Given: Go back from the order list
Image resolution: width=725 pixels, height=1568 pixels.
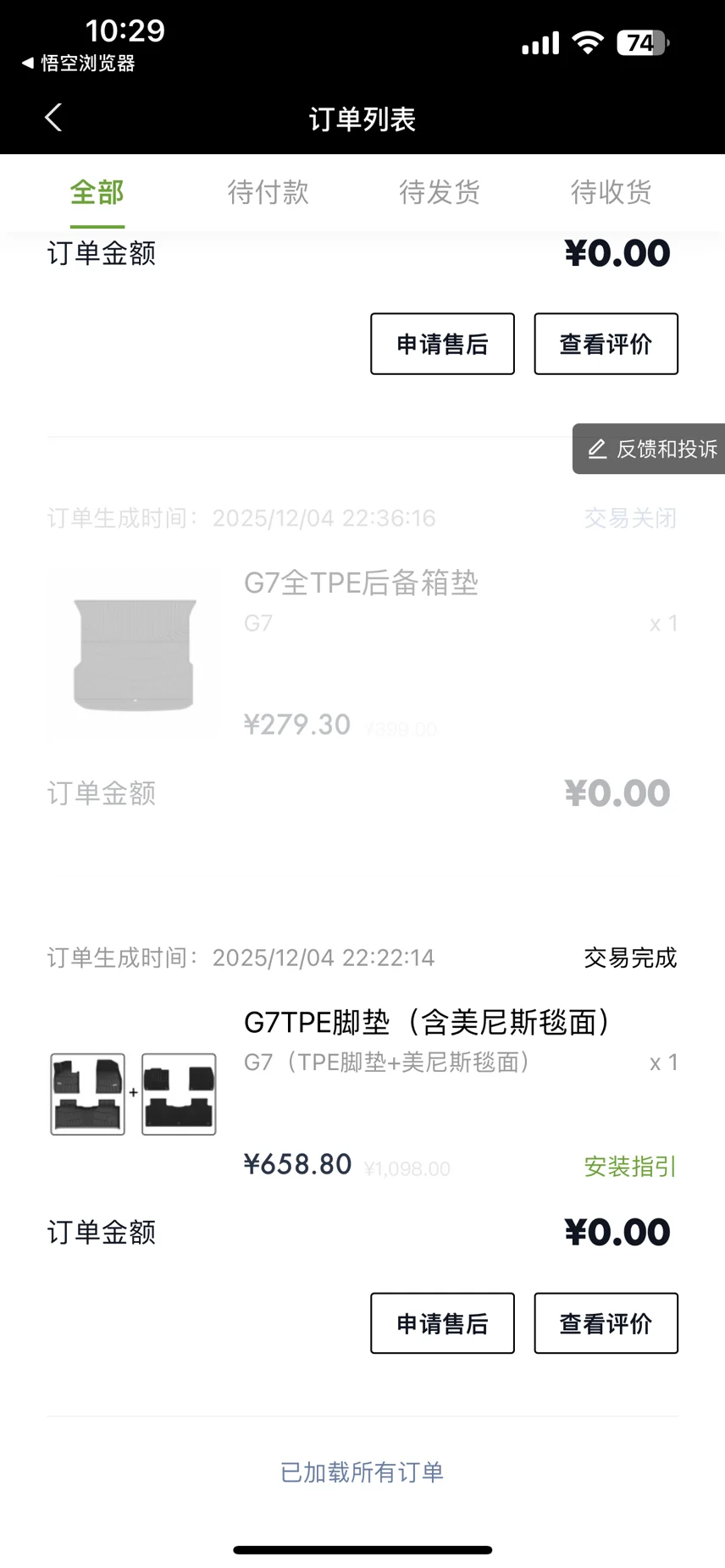Looking at the screenshot, I should (53, 118).
